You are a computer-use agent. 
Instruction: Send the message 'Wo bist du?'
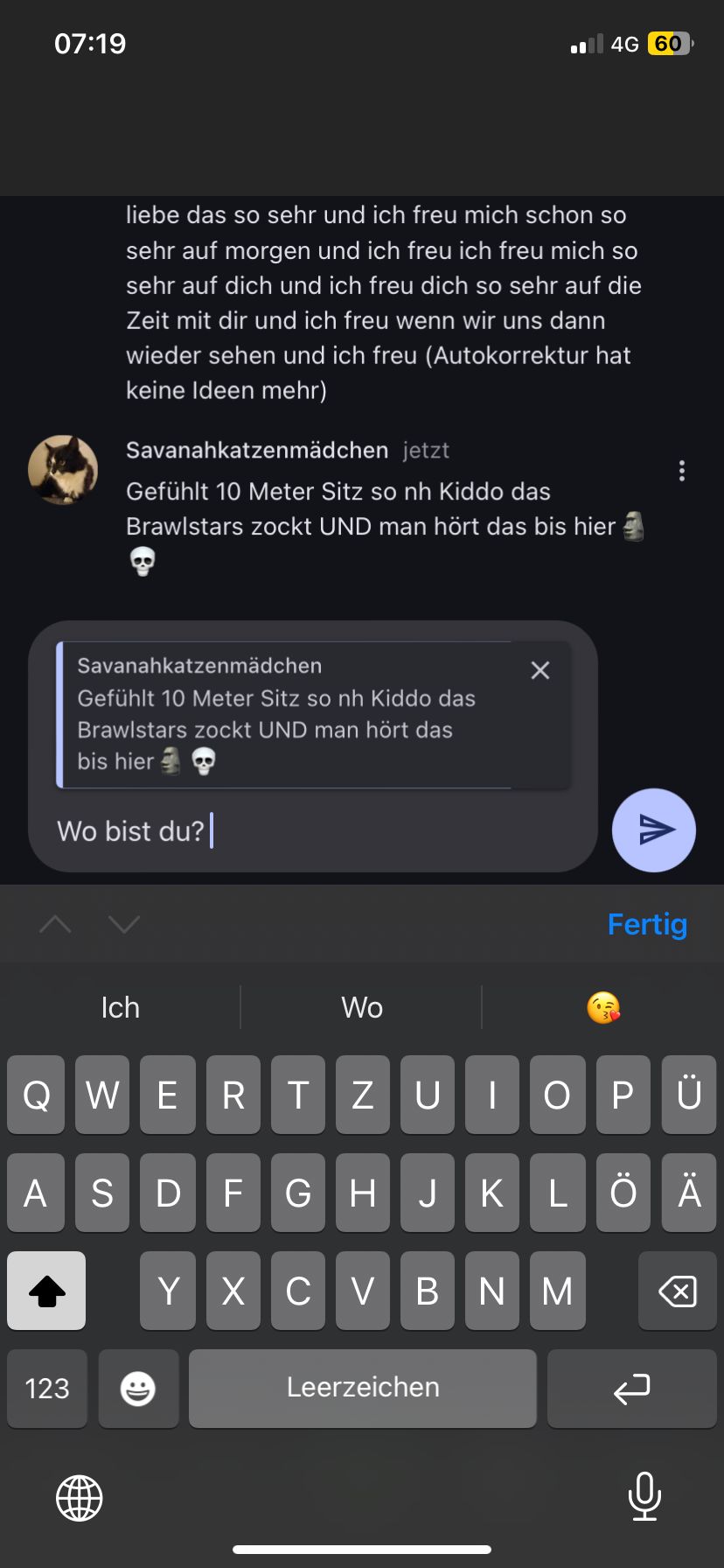click(x=653, y=829)
